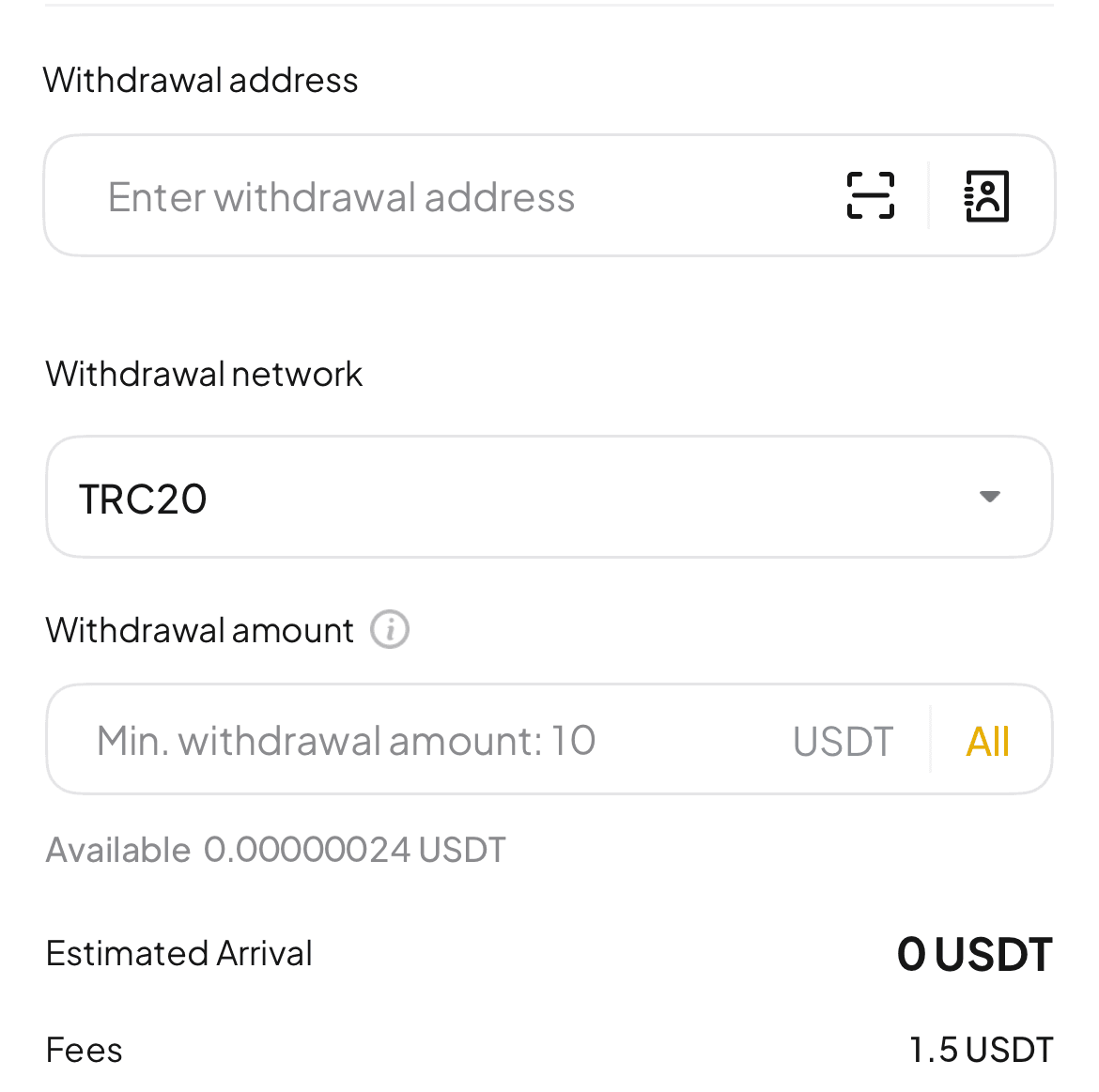
Task: Open the saved address book
Action: pos(987,196)
